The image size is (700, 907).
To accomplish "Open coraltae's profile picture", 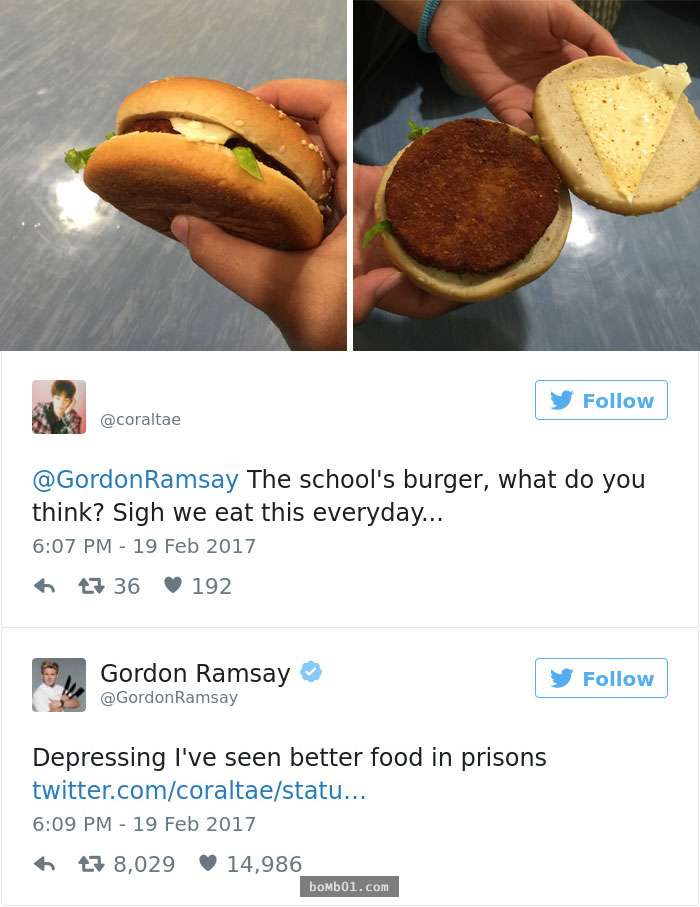I will 59,407.
